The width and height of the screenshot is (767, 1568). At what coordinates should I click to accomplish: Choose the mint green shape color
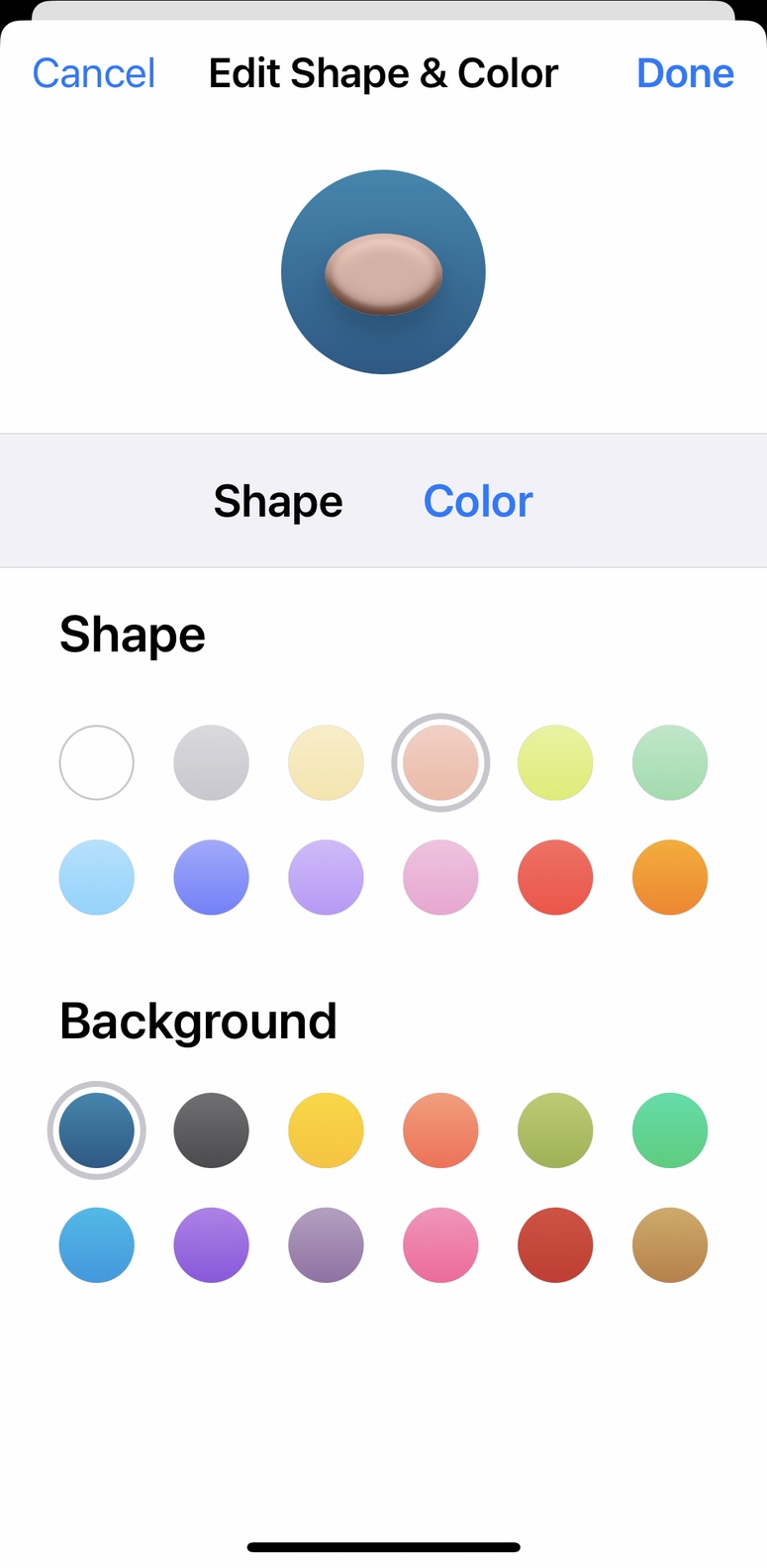click(x=670, y=762)
